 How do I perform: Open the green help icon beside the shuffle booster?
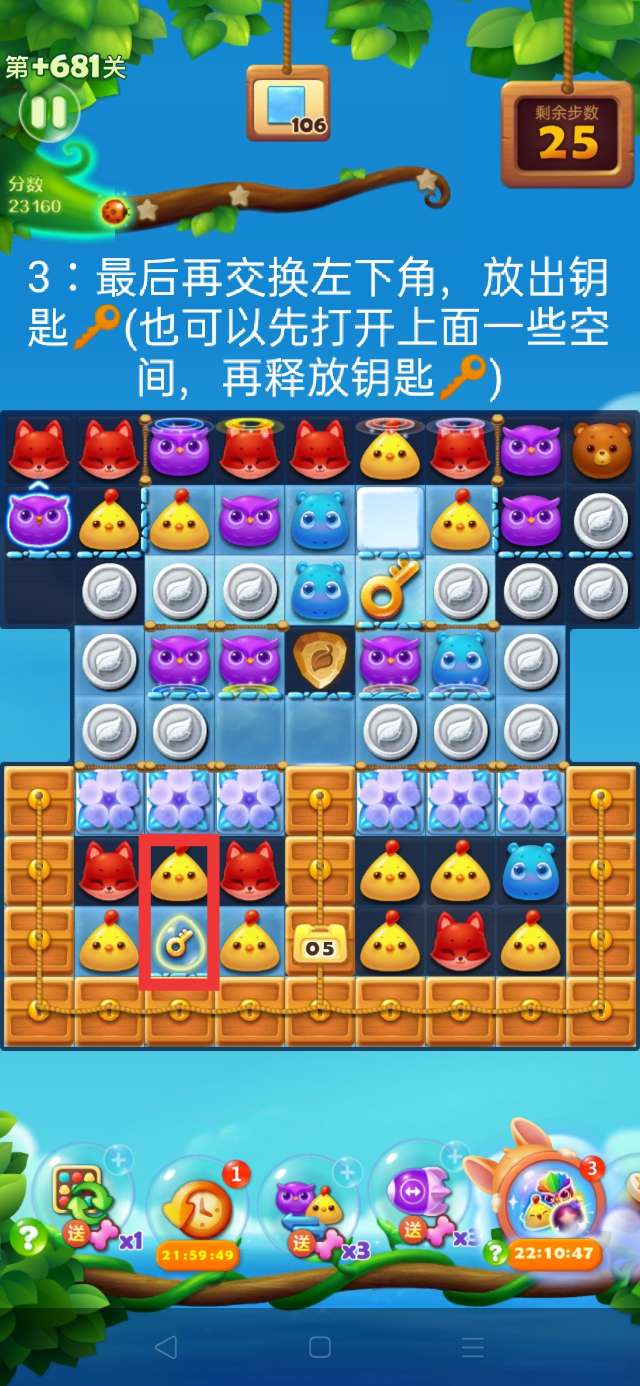pos(27,1239)
